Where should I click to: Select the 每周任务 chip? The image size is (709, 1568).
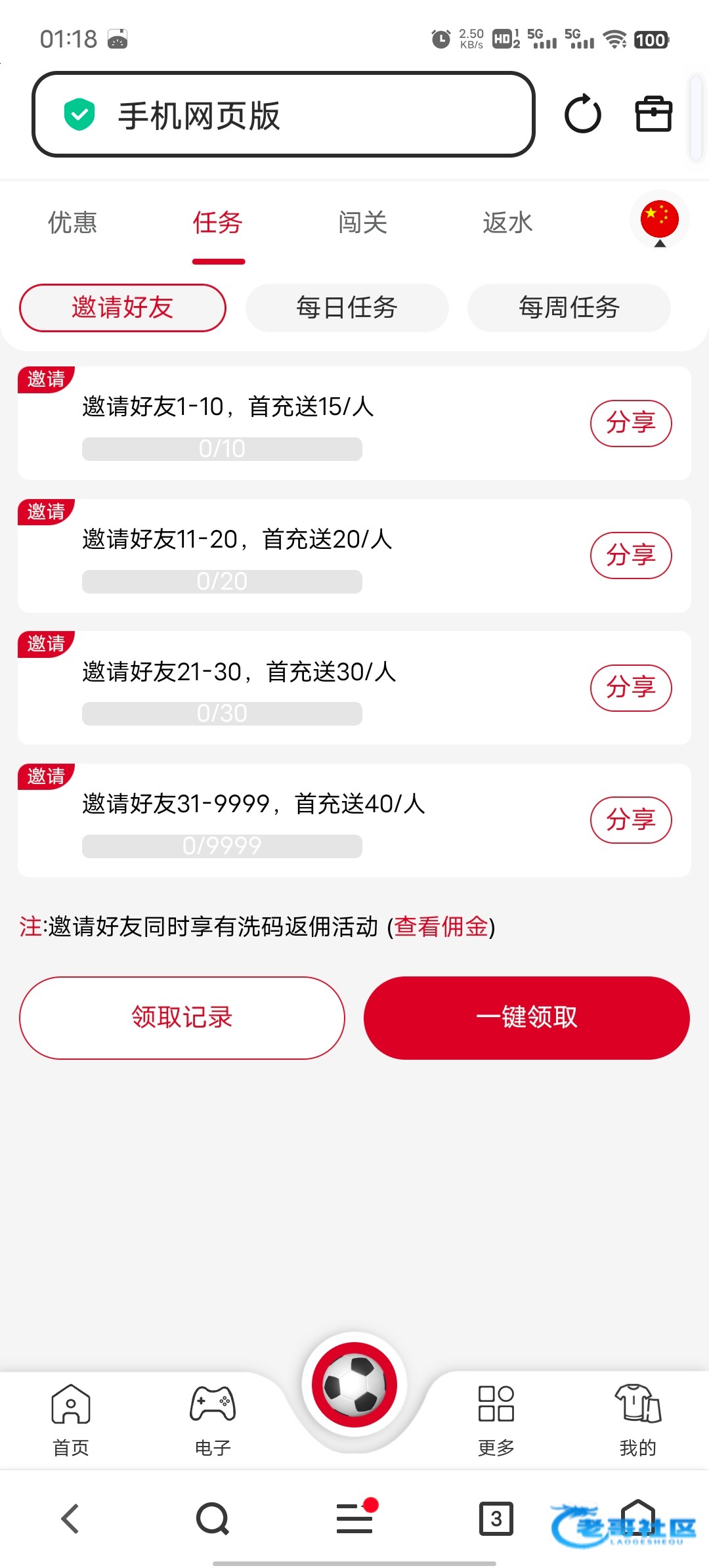tap(569, 307)
